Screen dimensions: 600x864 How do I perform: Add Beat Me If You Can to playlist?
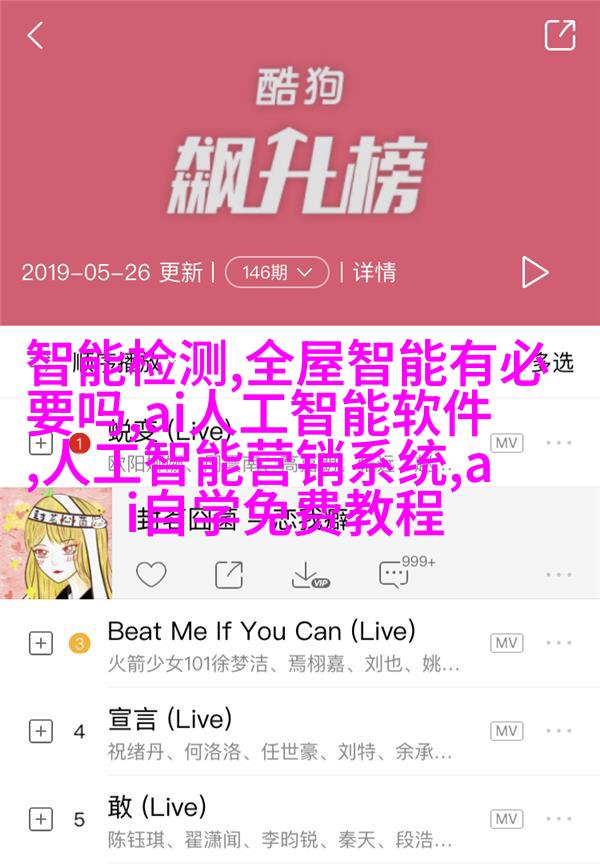coord(40,643)
